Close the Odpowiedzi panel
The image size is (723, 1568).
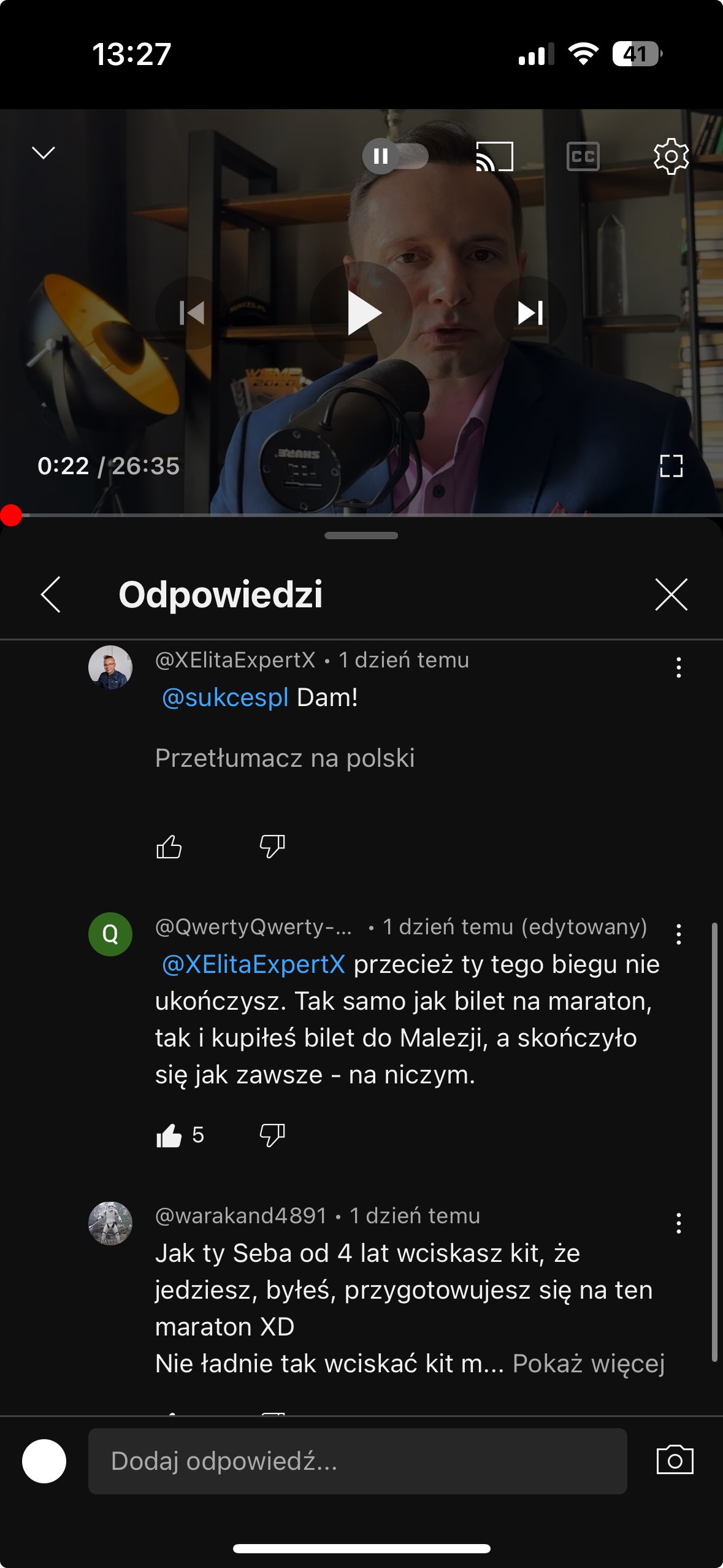click(x=671, y=594)
